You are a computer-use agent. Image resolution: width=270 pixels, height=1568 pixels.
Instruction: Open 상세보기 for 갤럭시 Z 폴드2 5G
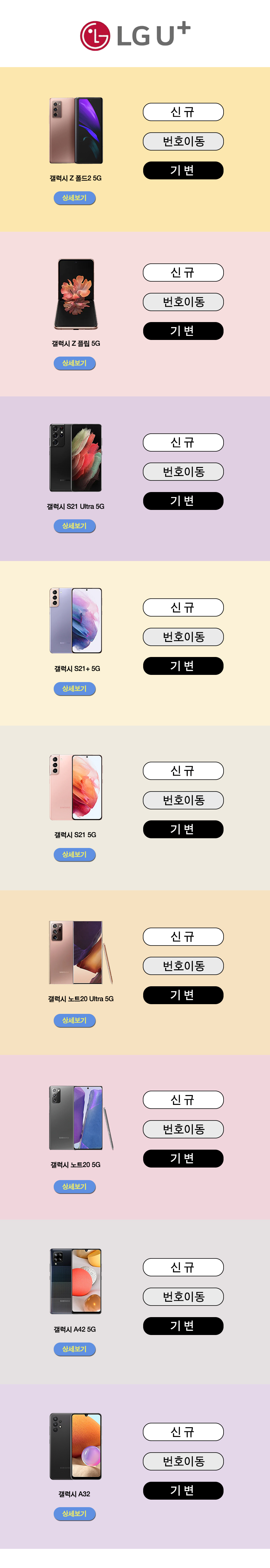tap(74, 198)
